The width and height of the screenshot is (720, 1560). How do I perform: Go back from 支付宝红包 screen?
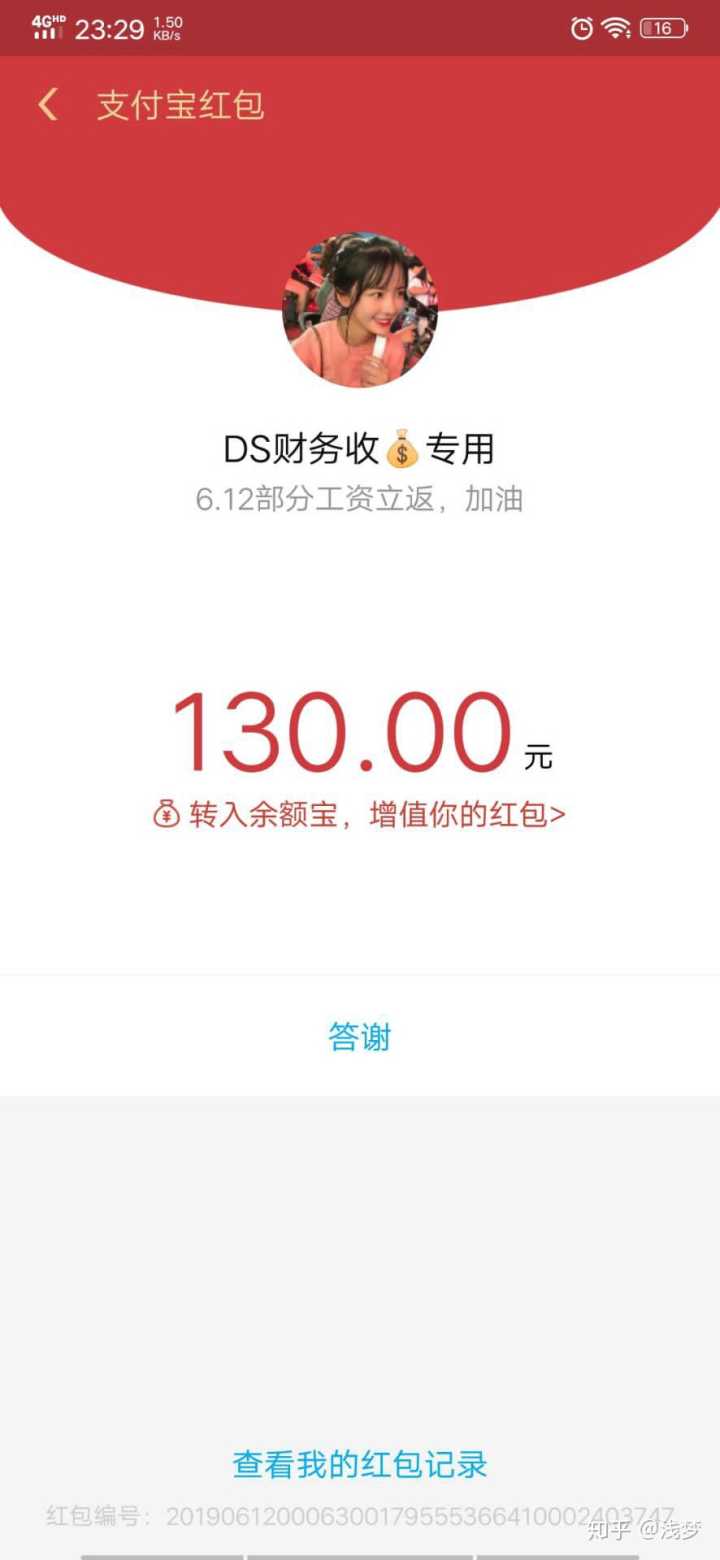point(47,105)
